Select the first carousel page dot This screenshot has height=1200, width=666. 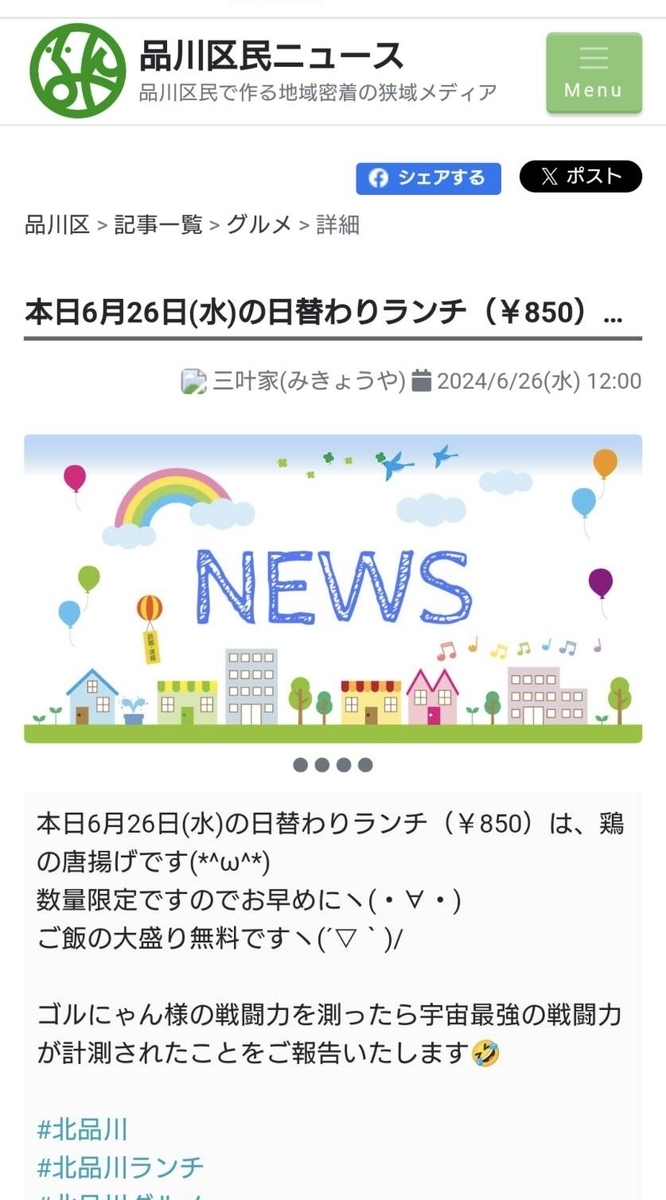(x=300, y=765)
